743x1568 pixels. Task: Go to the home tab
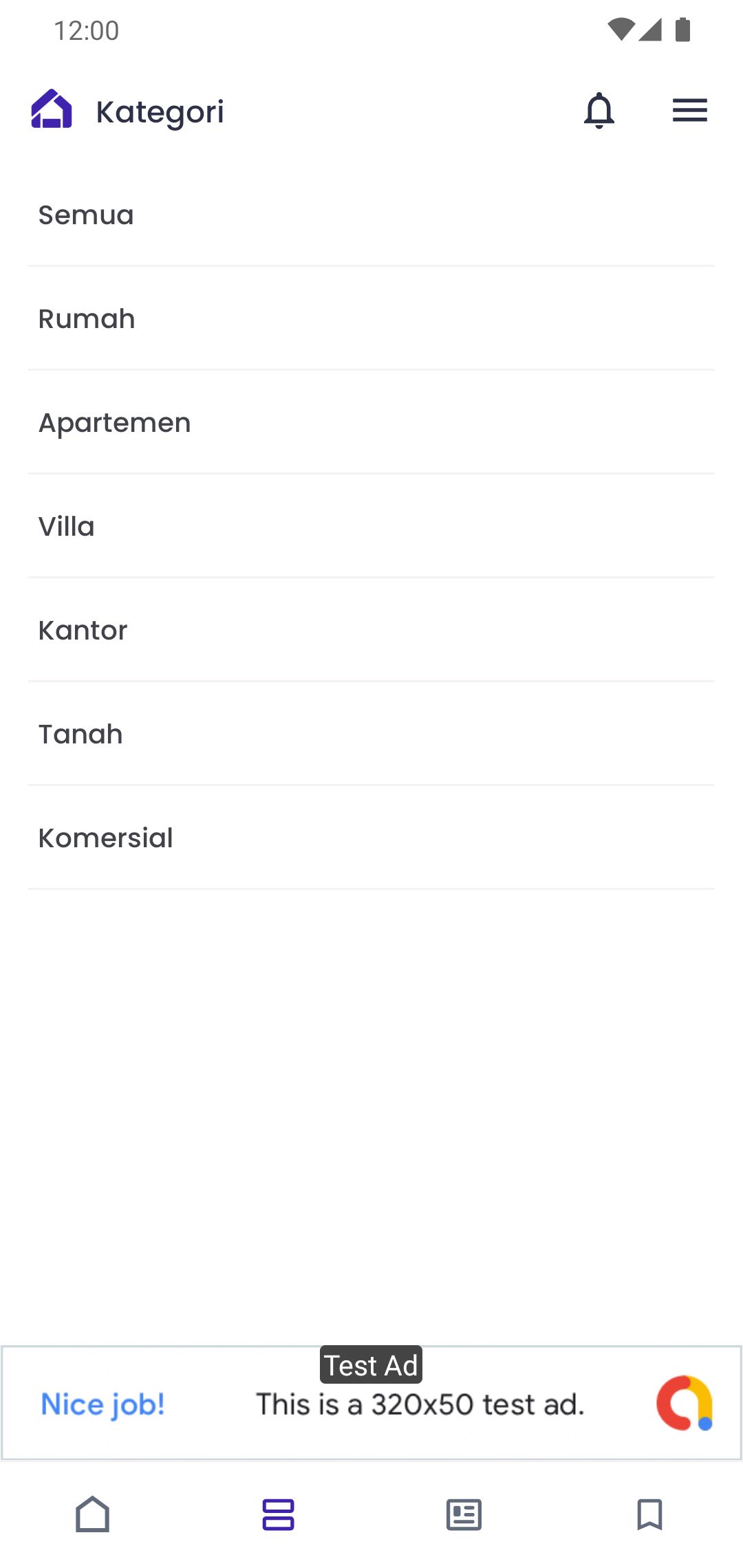click(x=93, y=1514)
